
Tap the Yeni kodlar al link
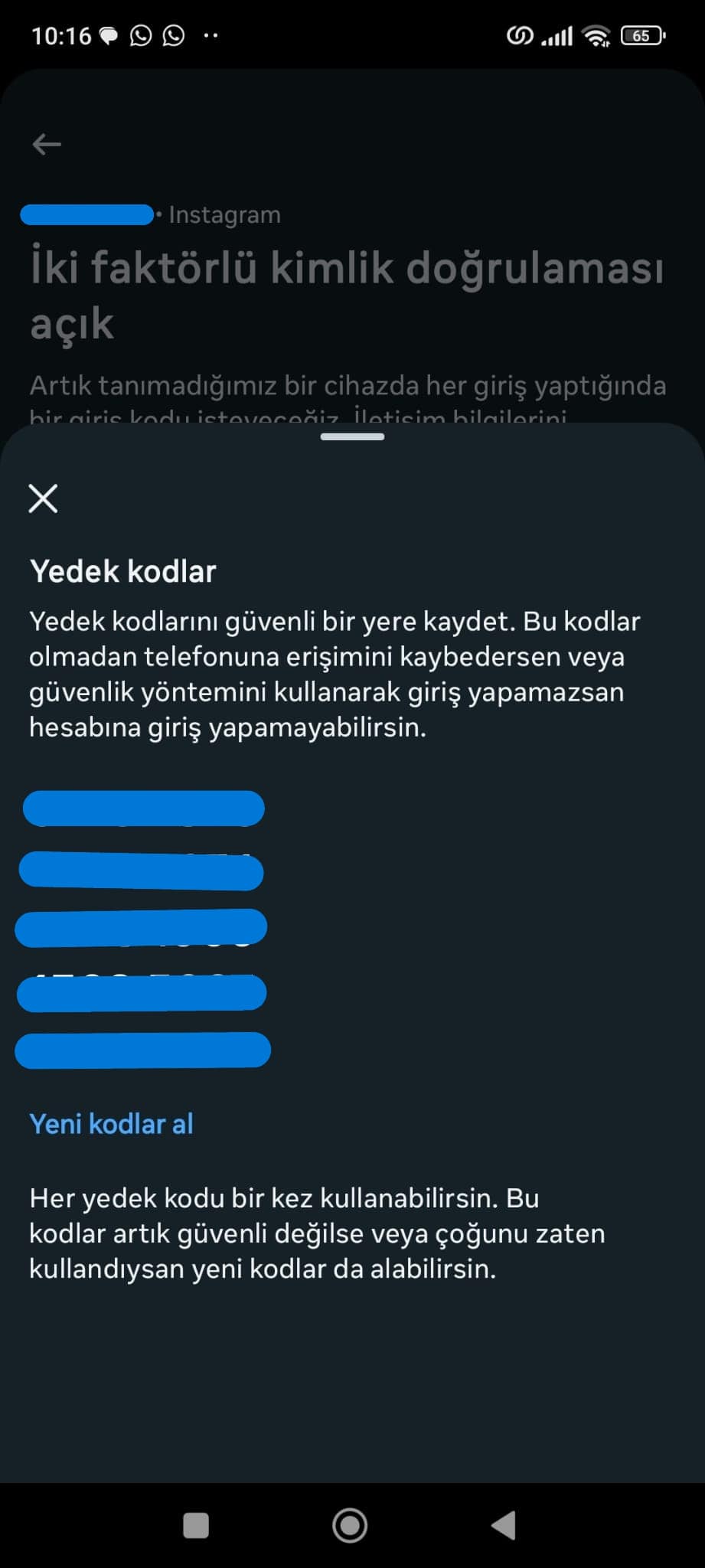(x=111, y=1124)
